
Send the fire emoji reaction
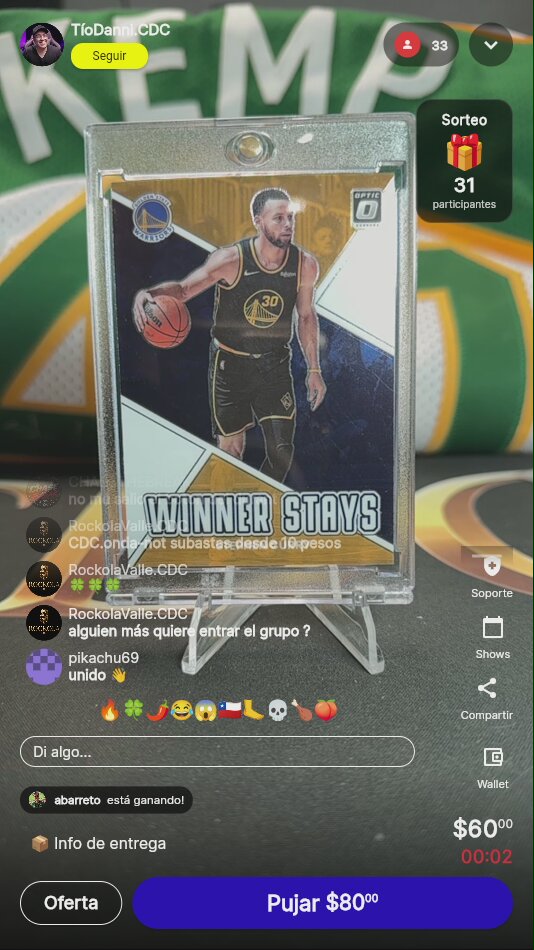click(110, 710)
